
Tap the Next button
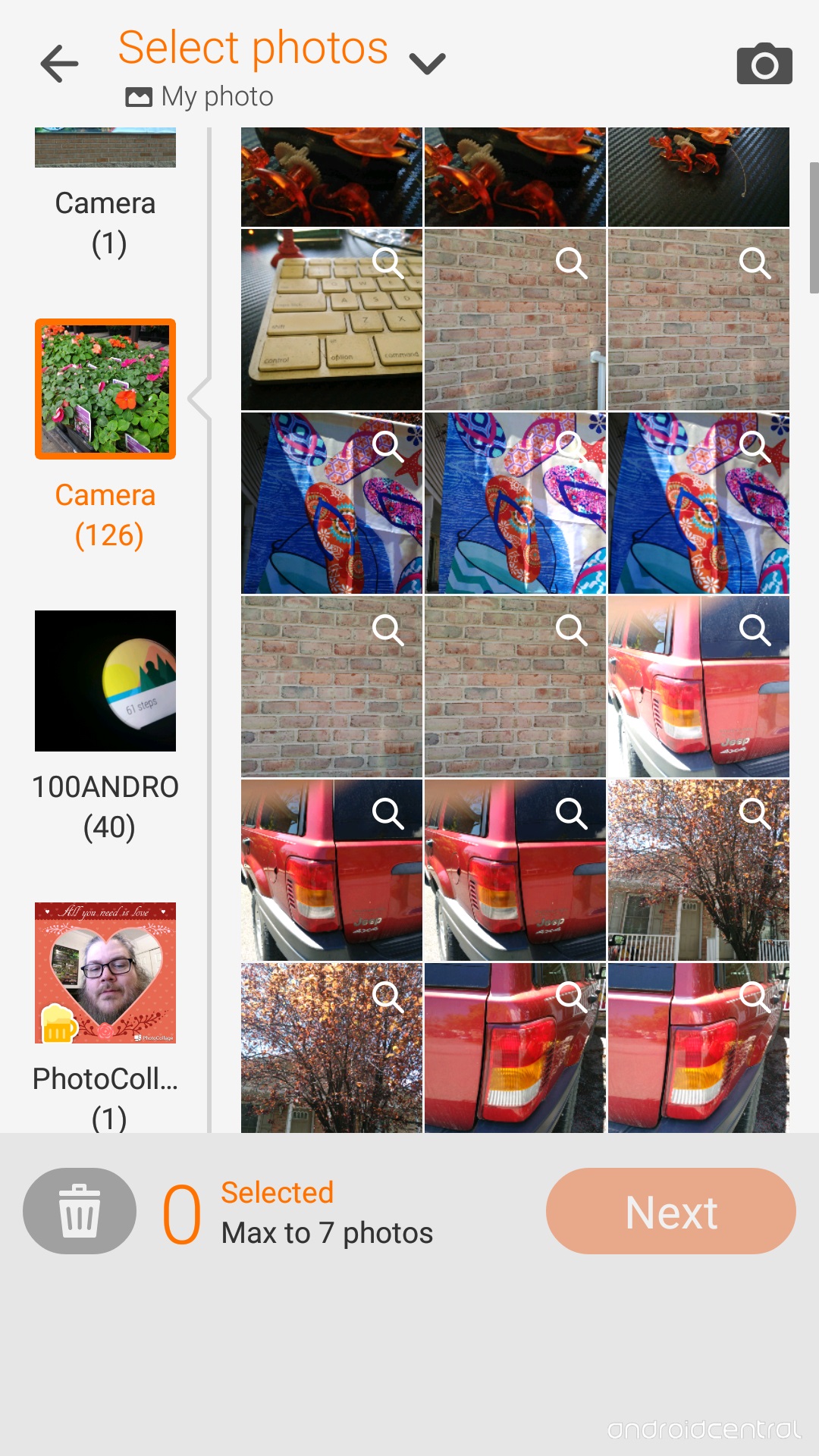tap(671, 1211)
